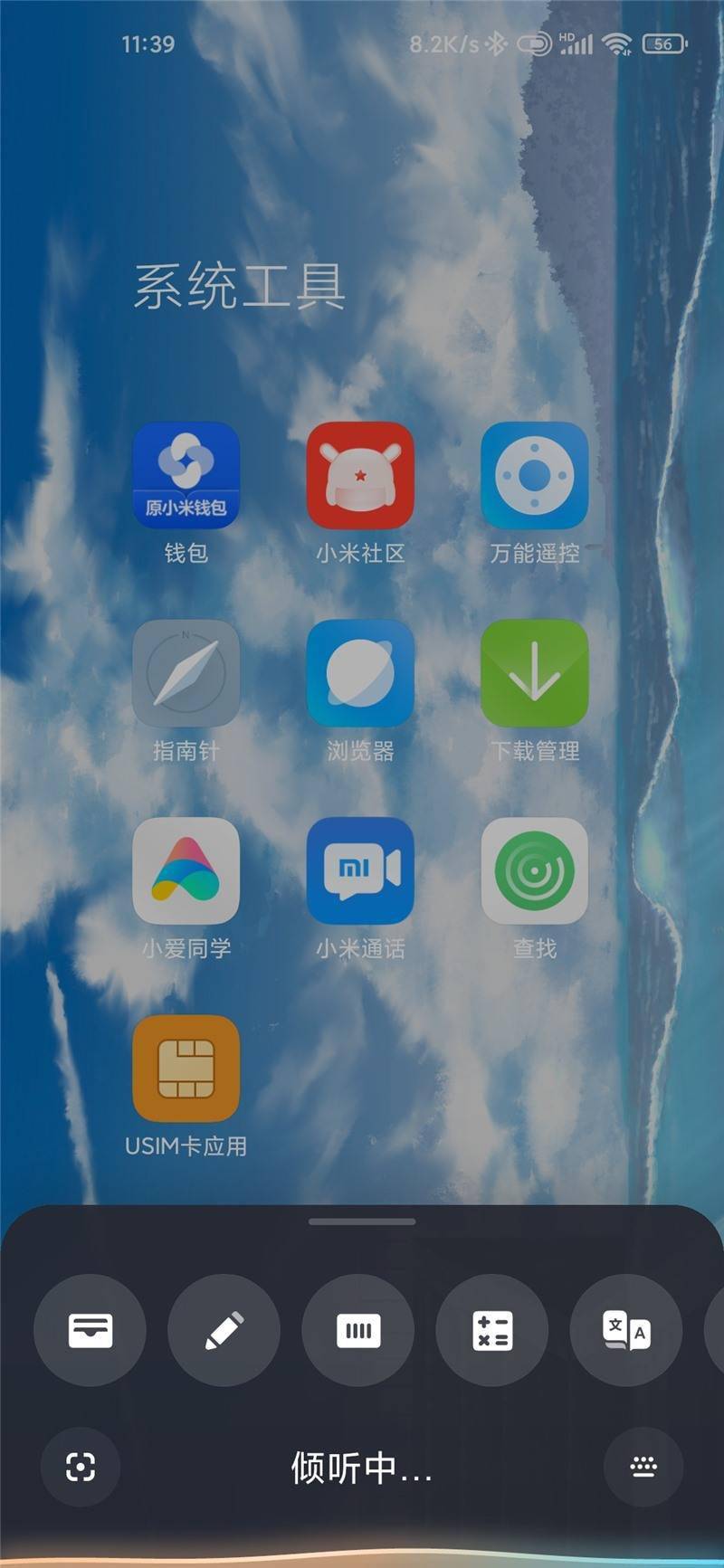Open the calculator shortcut
Image resolution: width=724 pixels, height=1568 pixels.
click(492, 1330)
